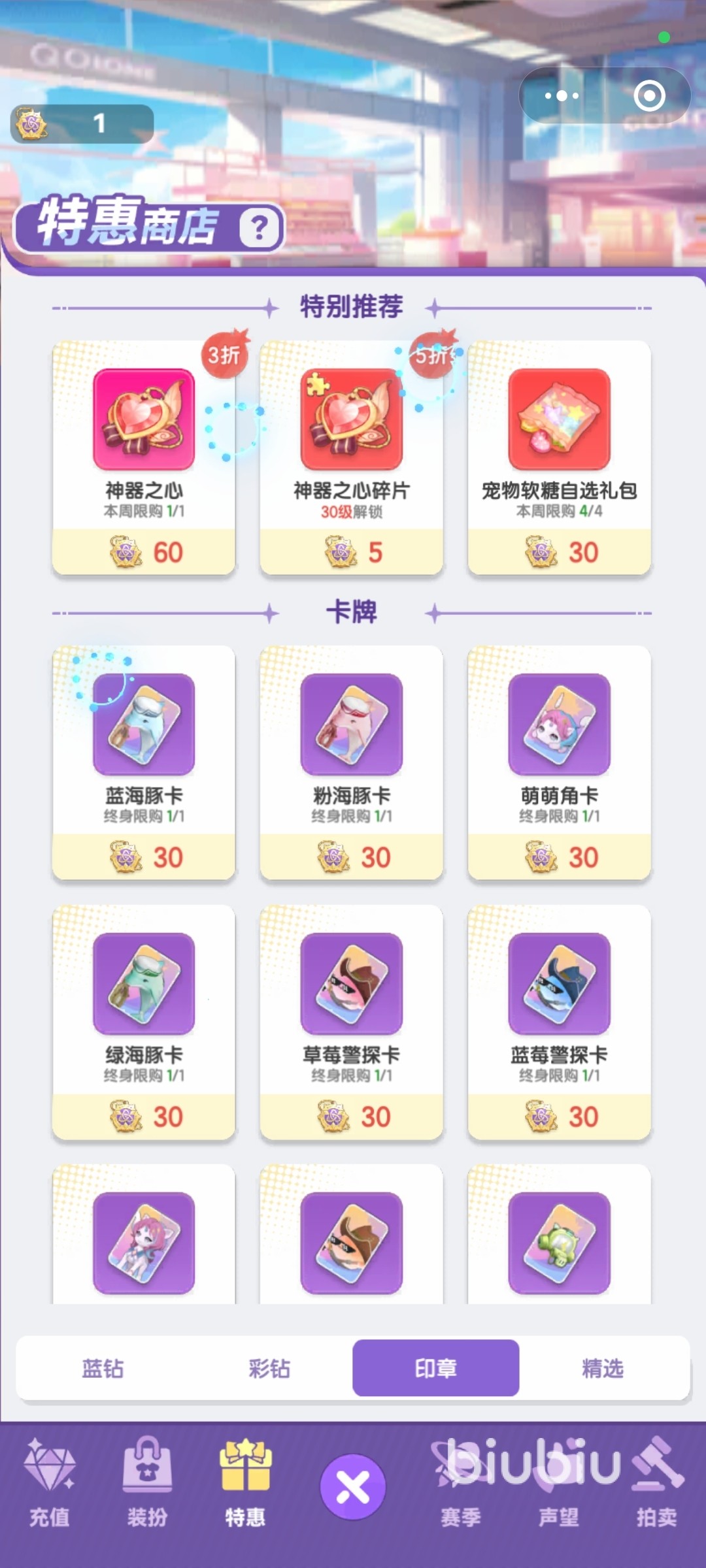Select the 神器之心碎片 item card
Screen dimensions: 706x1568
pyautogui.click(x=352, y=457)
